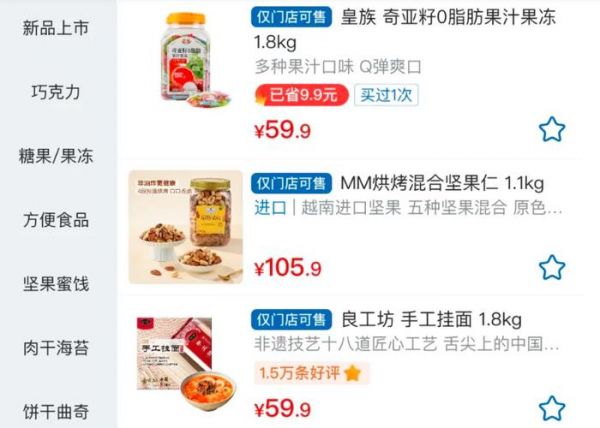Viewport: 600px width, 428px height.
Task: Switch to the 坚果蜜饯 category
Action: pyautogui.click(x=56, y=284)
